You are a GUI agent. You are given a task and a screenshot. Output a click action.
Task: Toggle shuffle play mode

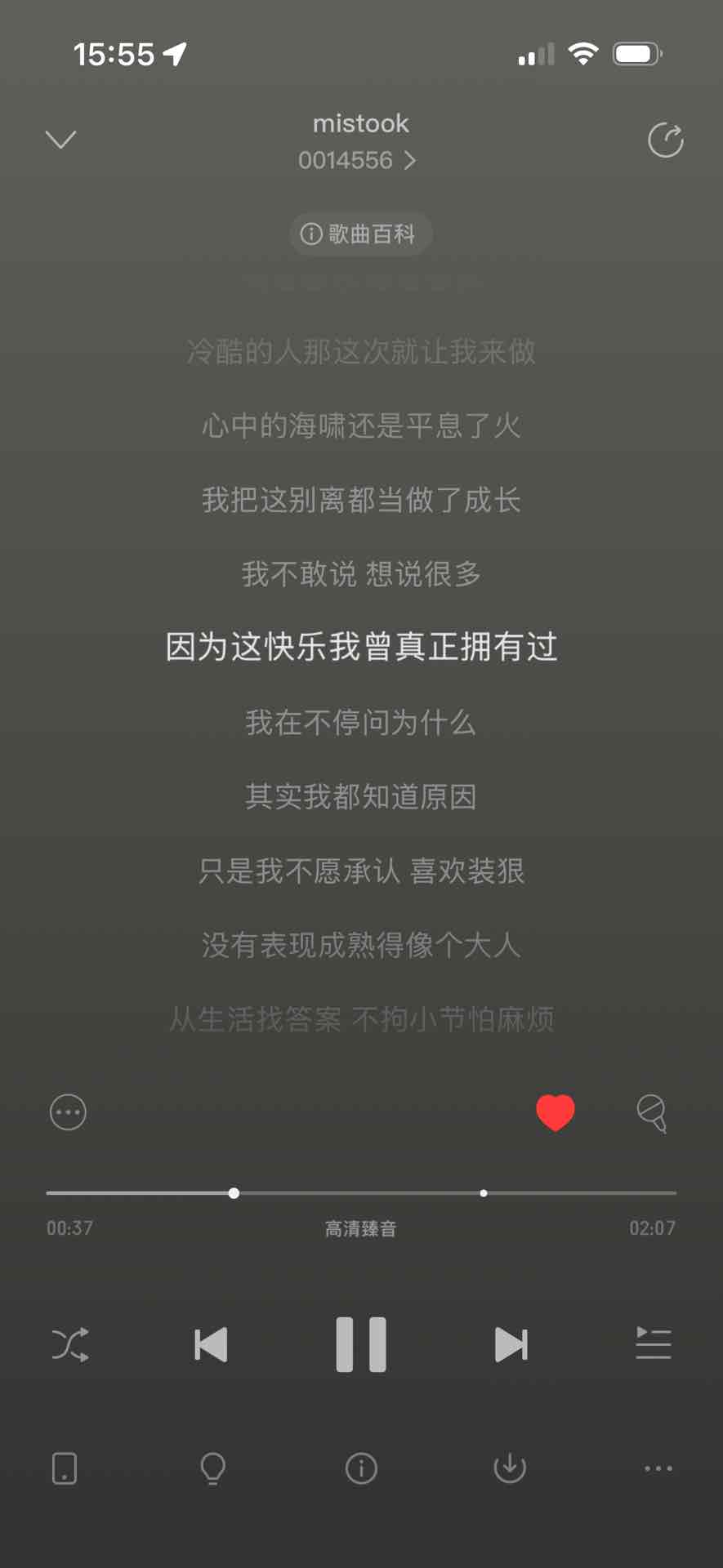(70, 1344)
